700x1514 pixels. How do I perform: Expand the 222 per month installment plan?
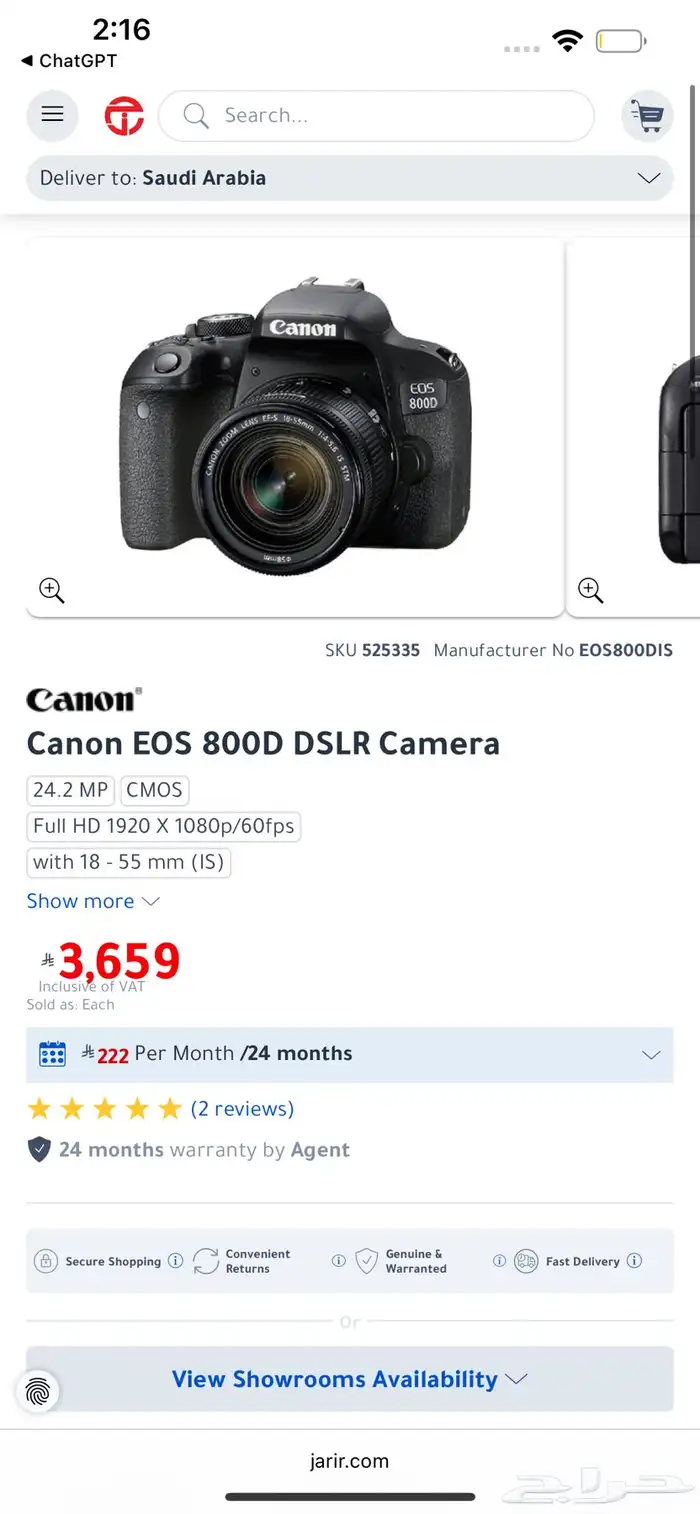(349, 1054)
